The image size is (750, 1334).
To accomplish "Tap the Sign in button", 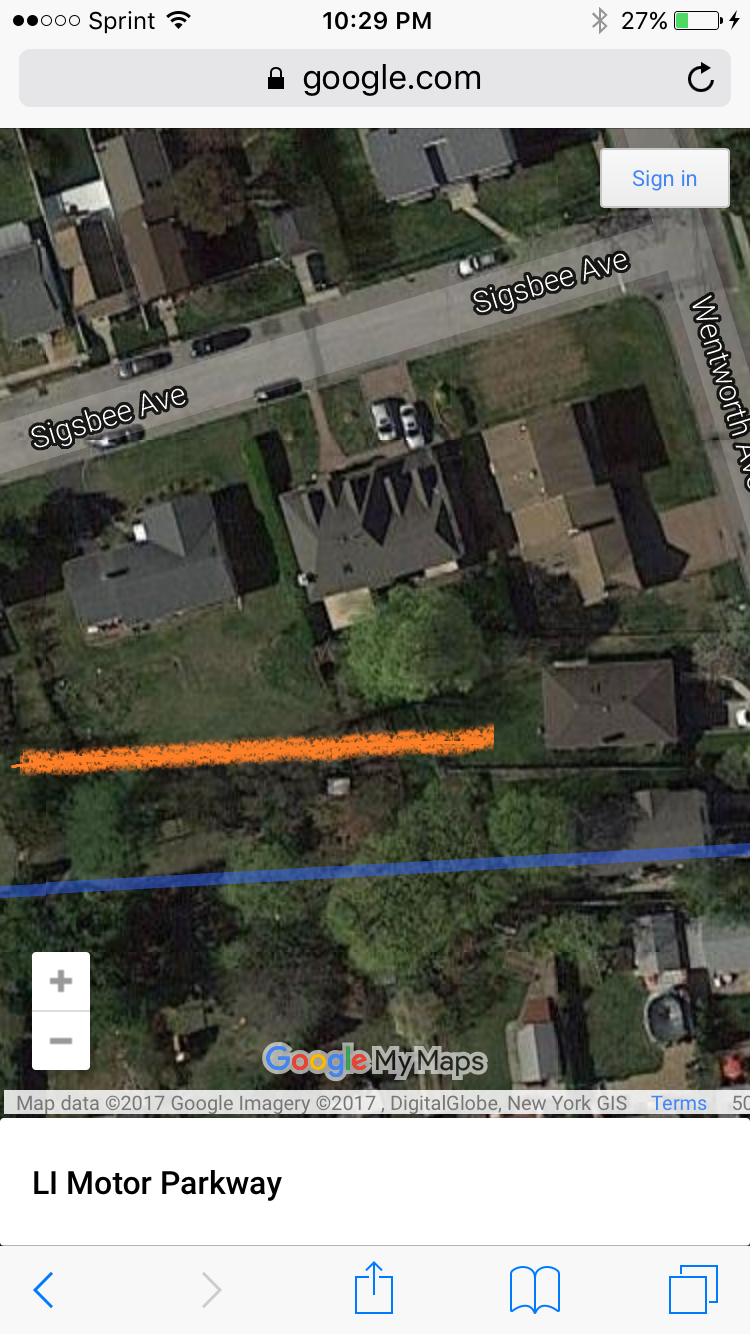I will pos(664,178).
